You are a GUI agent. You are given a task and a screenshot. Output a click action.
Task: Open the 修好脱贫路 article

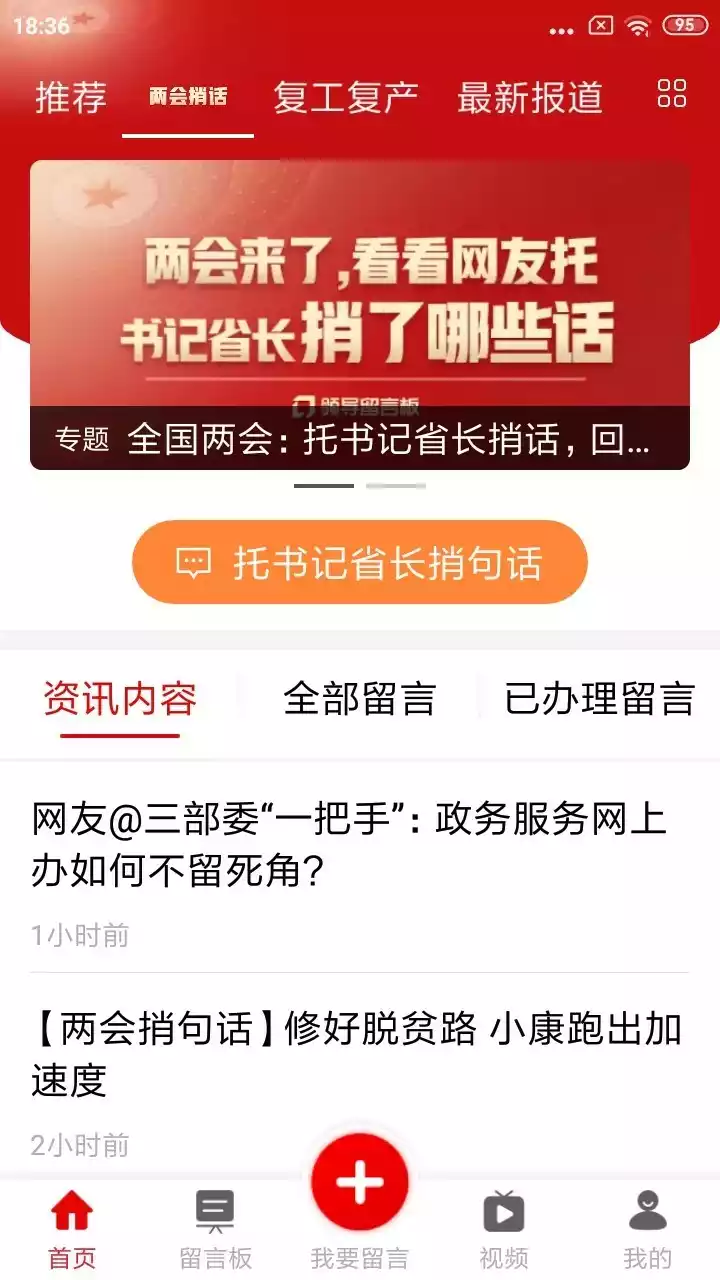(360, 1055)
